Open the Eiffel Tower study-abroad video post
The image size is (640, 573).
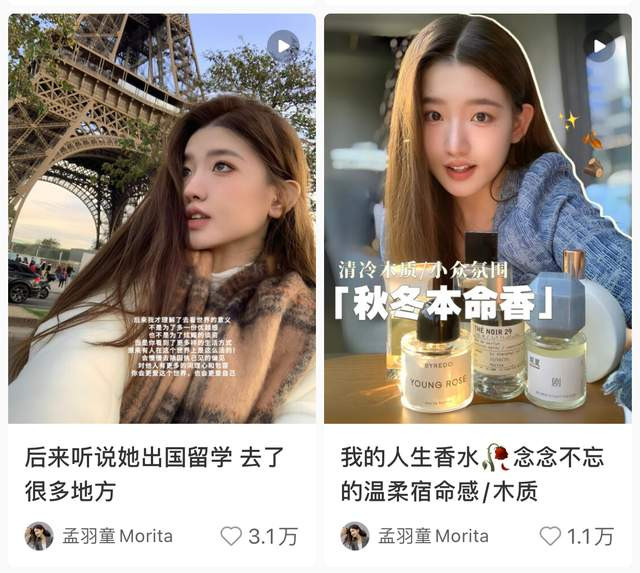click(x=162, y=218)
